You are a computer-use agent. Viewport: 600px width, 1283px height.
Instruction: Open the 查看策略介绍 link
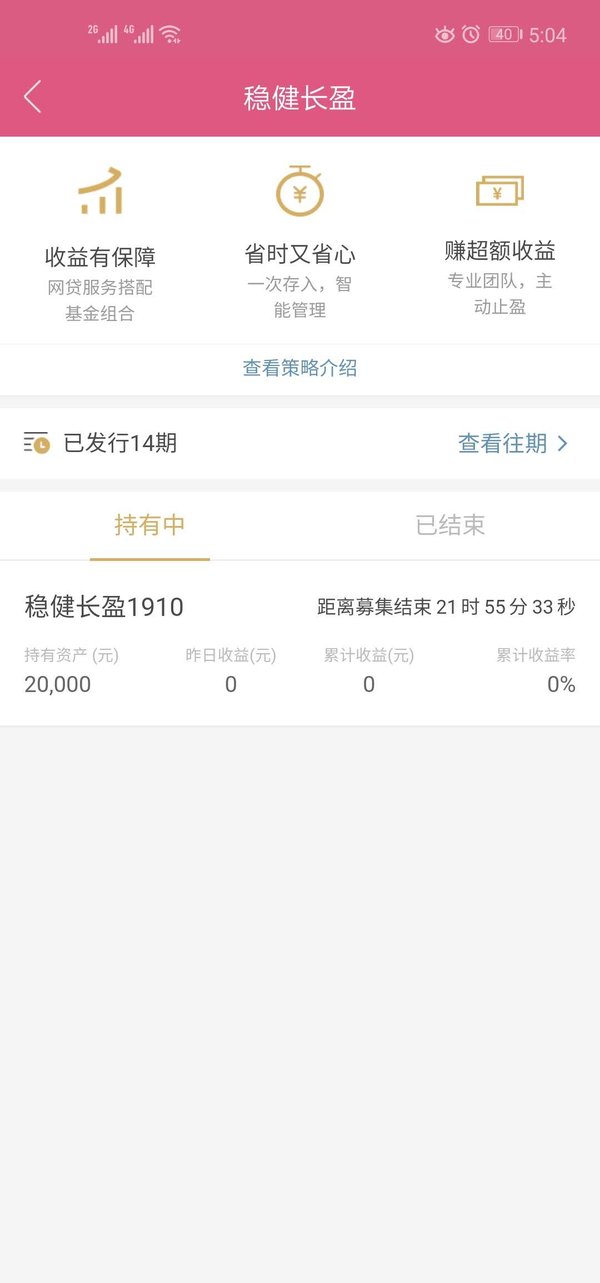tap(300, 368)
